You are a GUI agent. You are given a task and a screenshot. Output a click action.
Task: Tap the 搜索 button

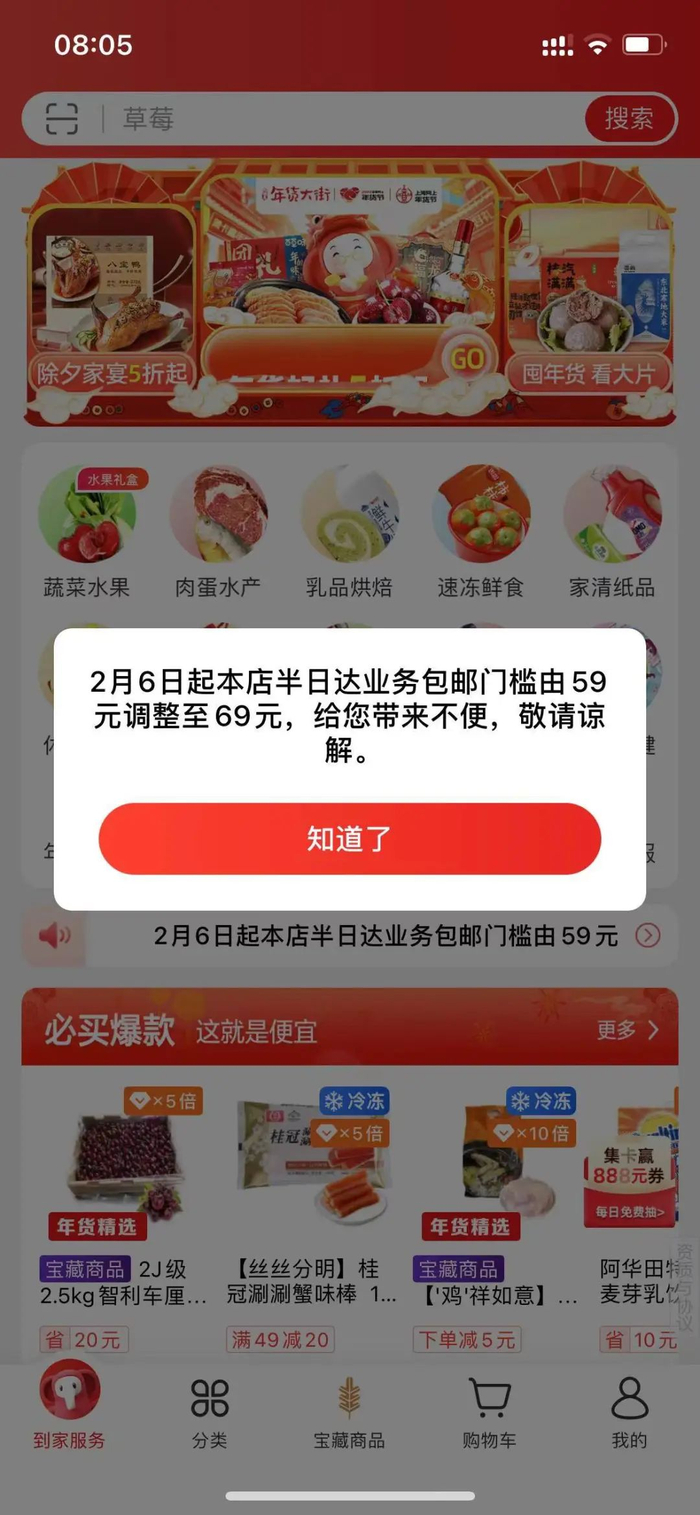click(628, 120)
